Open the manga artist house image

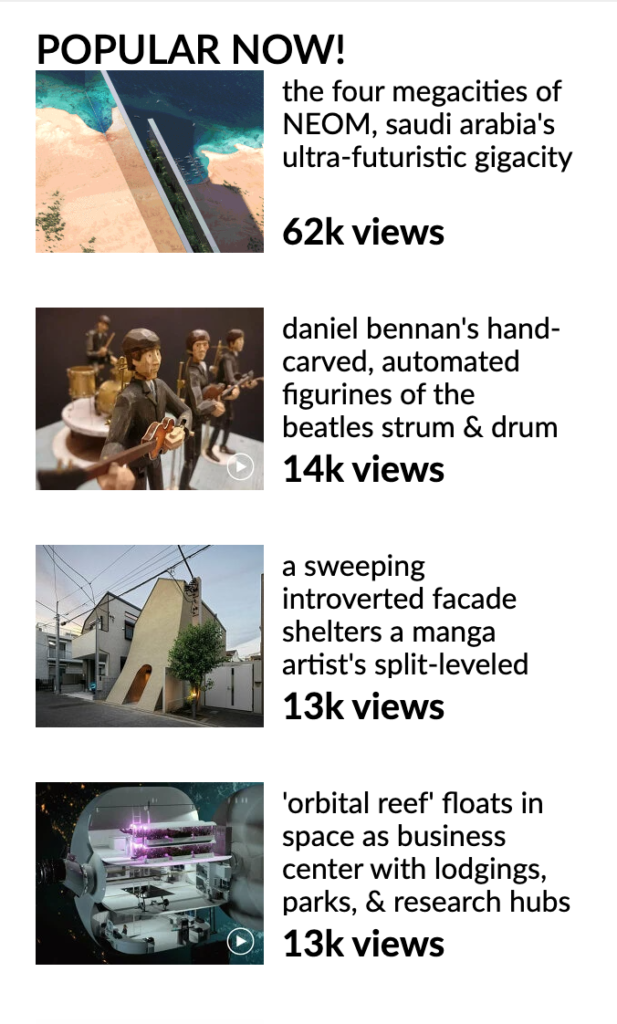pyautogui.click(x=150, y=635)
